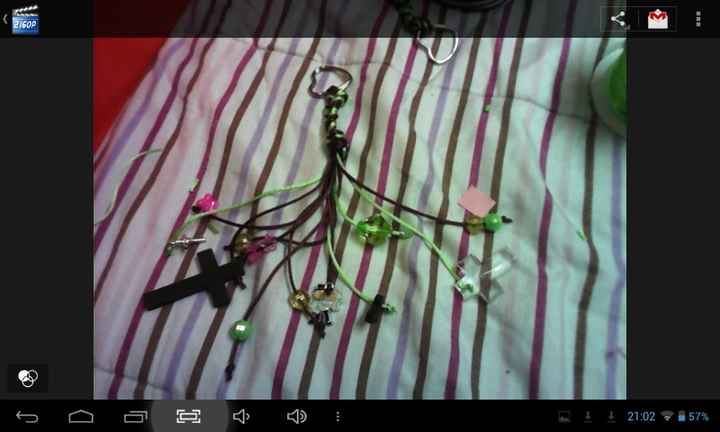
Task: Open recent apps
Action: (x=135, y=416)
